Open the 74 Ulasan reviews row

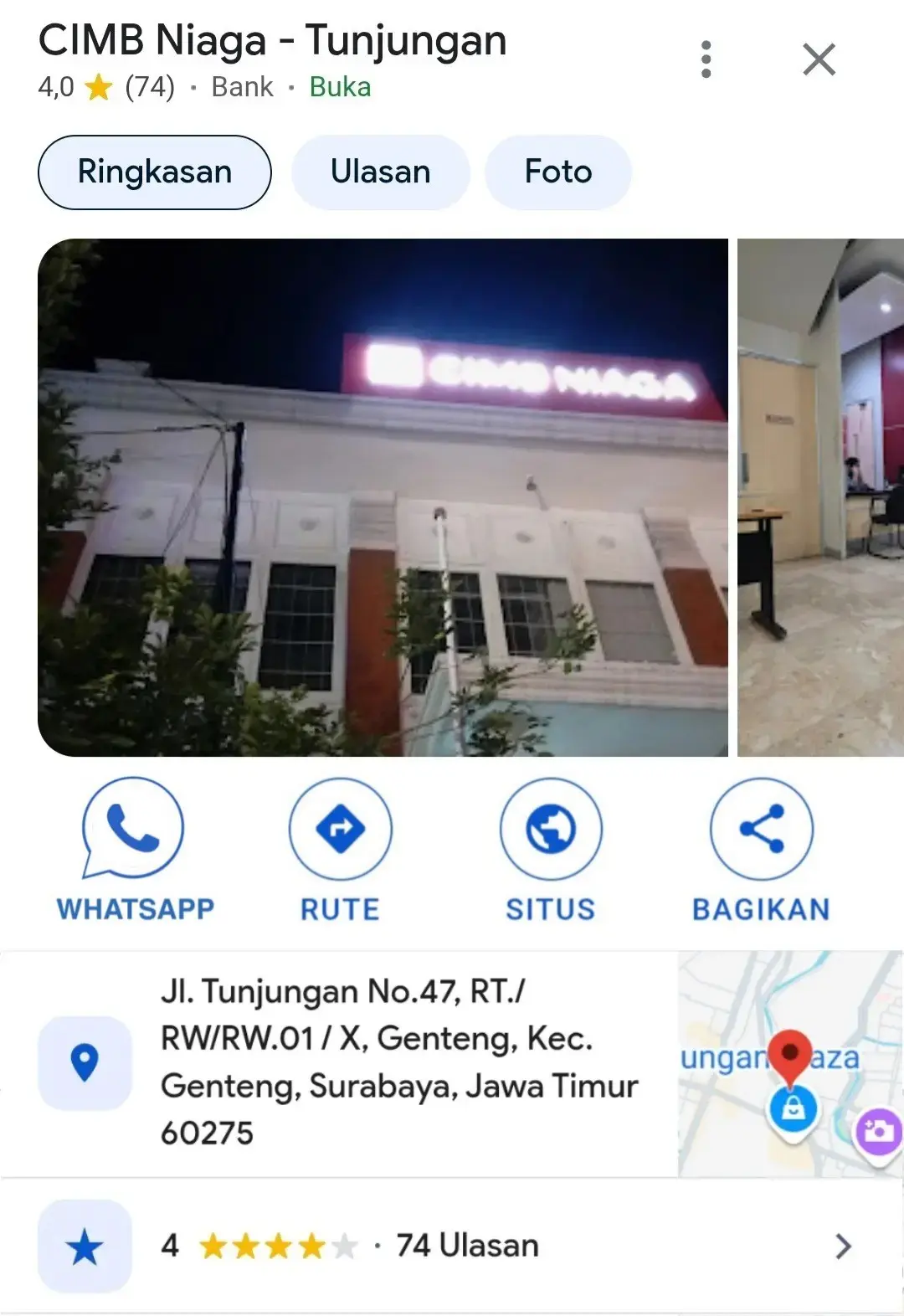pos(452,1246)
